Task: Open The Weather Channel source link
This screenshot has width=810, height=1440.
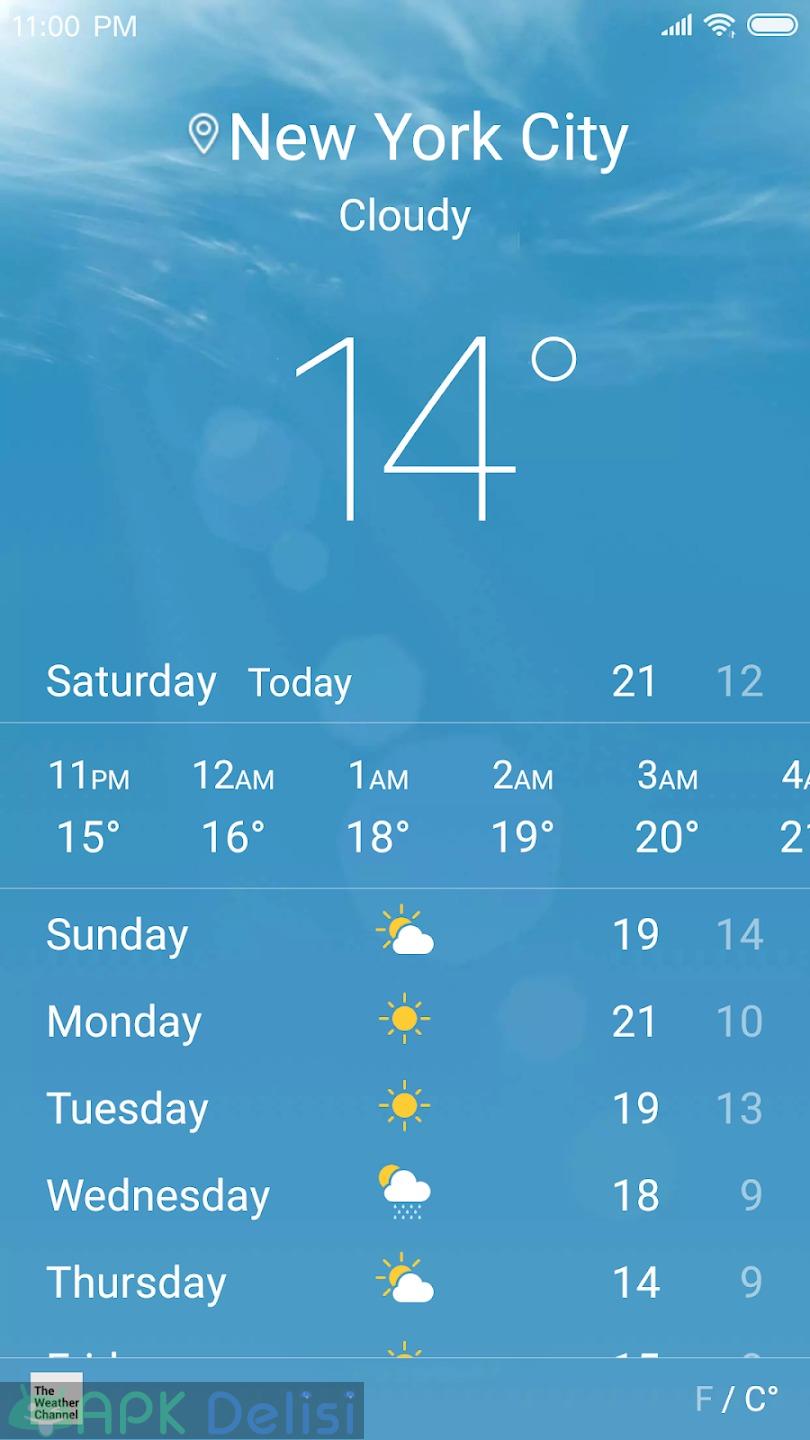Action: 56,1401
